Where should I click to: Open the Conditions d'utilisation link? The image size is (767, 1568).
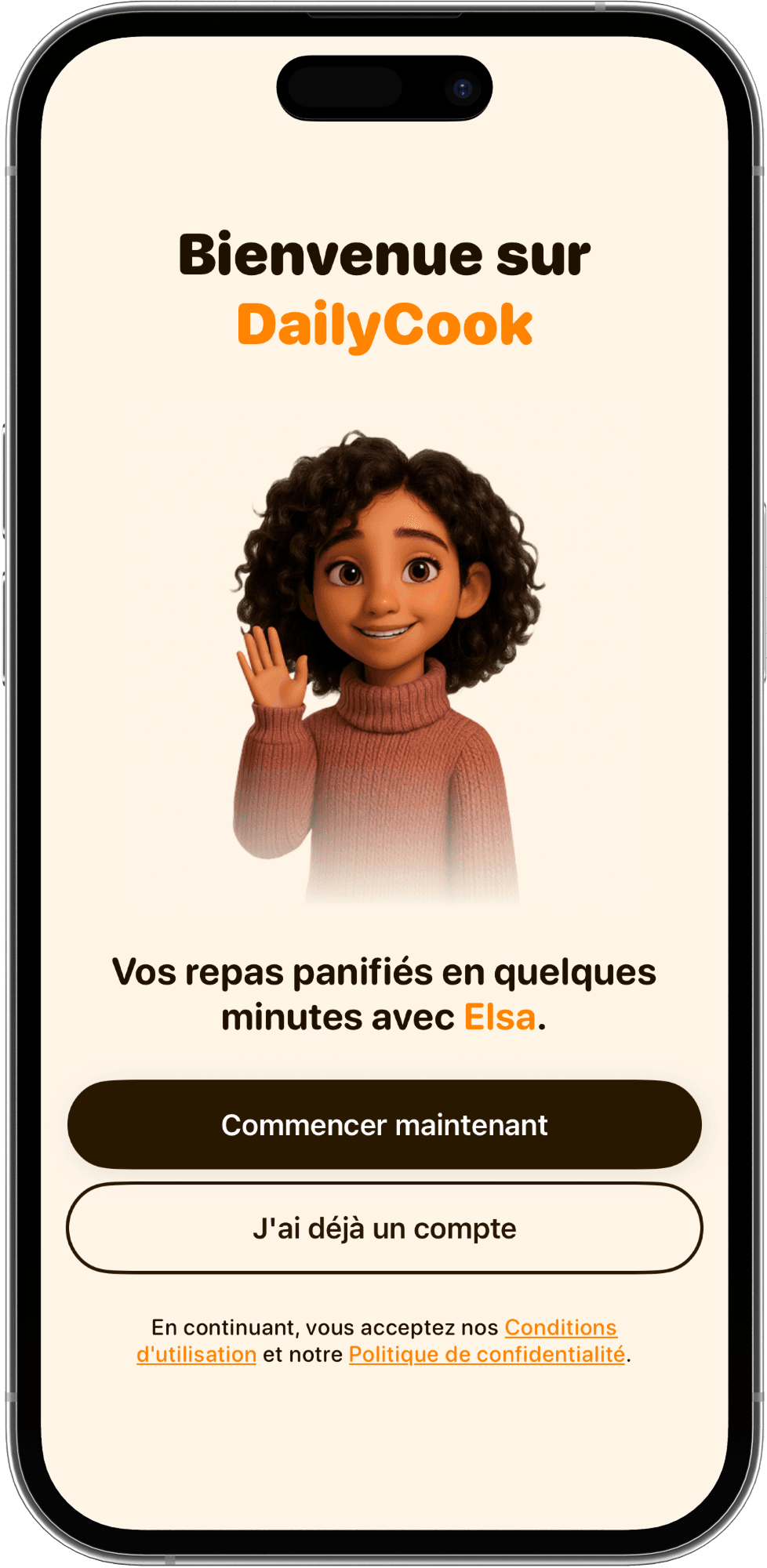560,1327
